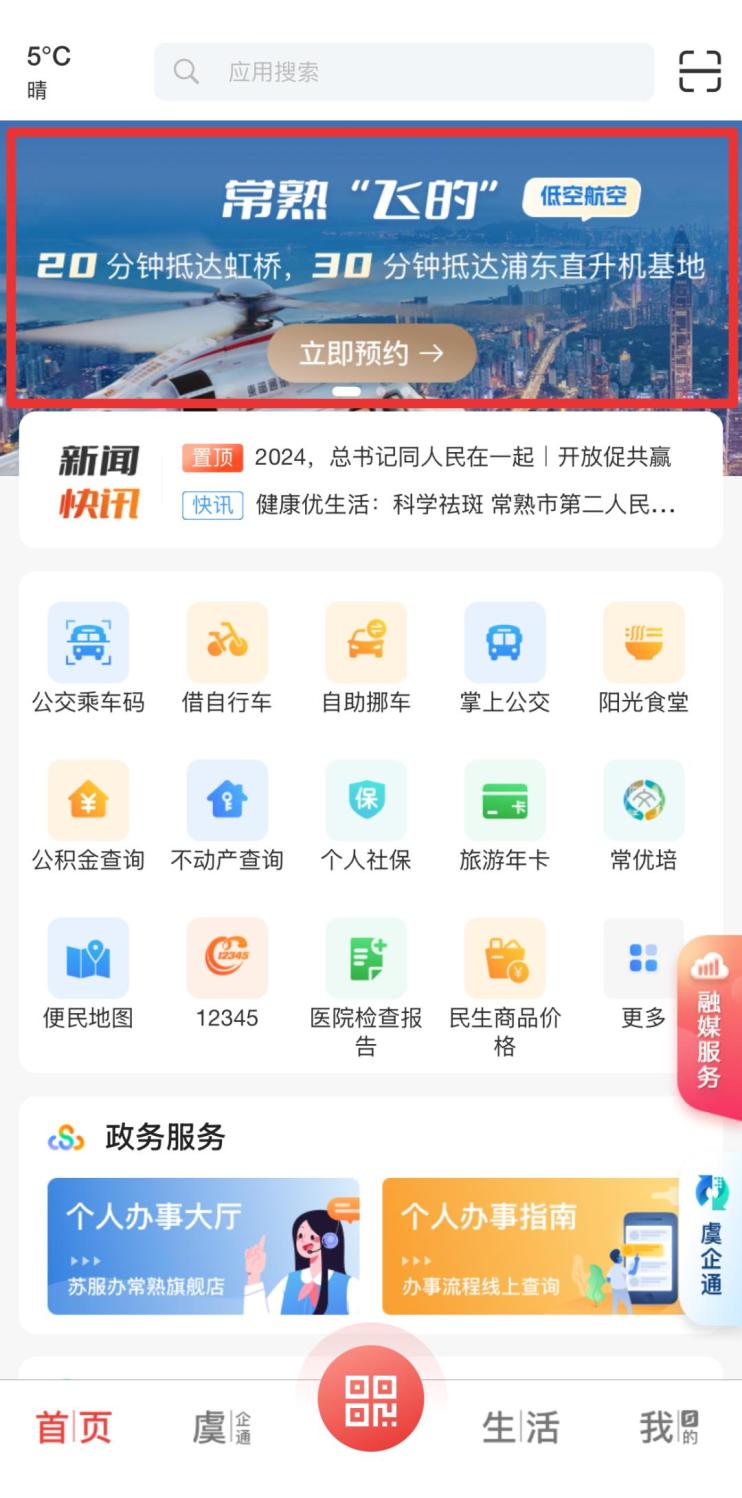Viewport: 742px width, 1498px height.
Task: Open the pinned 2024 总书记 news headline
Action: point(462,458)
